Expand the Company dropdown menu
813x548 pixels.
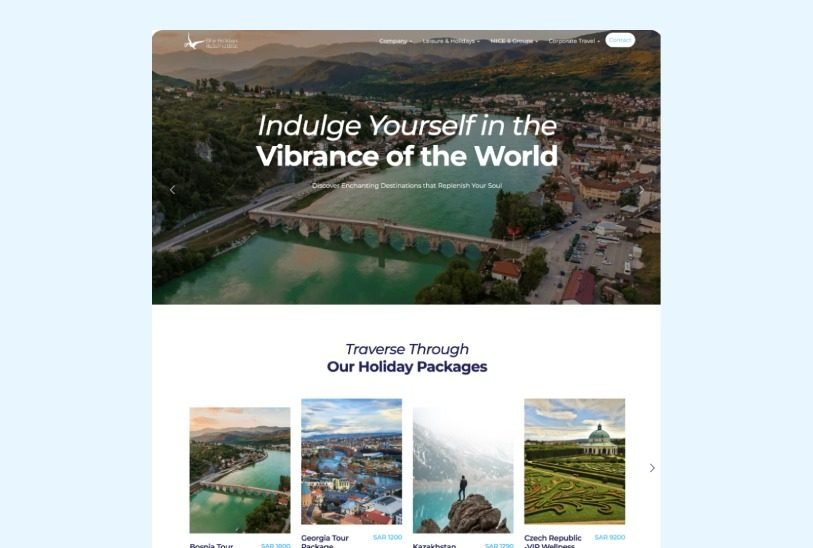(x=395, y=41)
